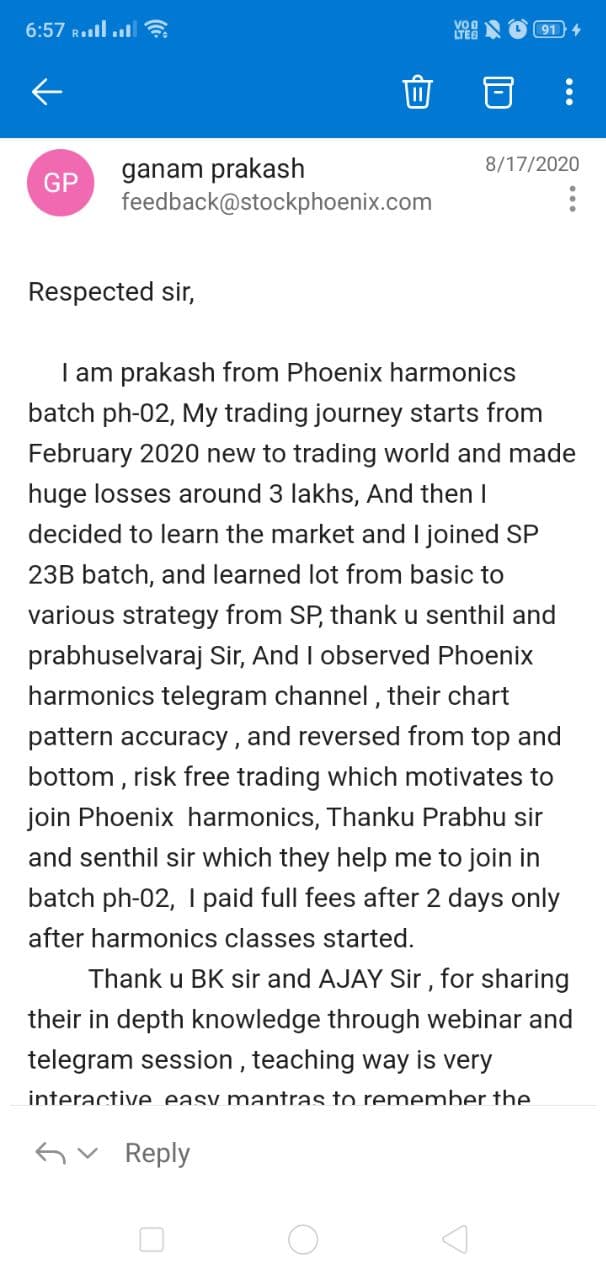This screenshot has width=606, height=1280.
Task: Tap the GP sender avatar
Action: [61, 183]
